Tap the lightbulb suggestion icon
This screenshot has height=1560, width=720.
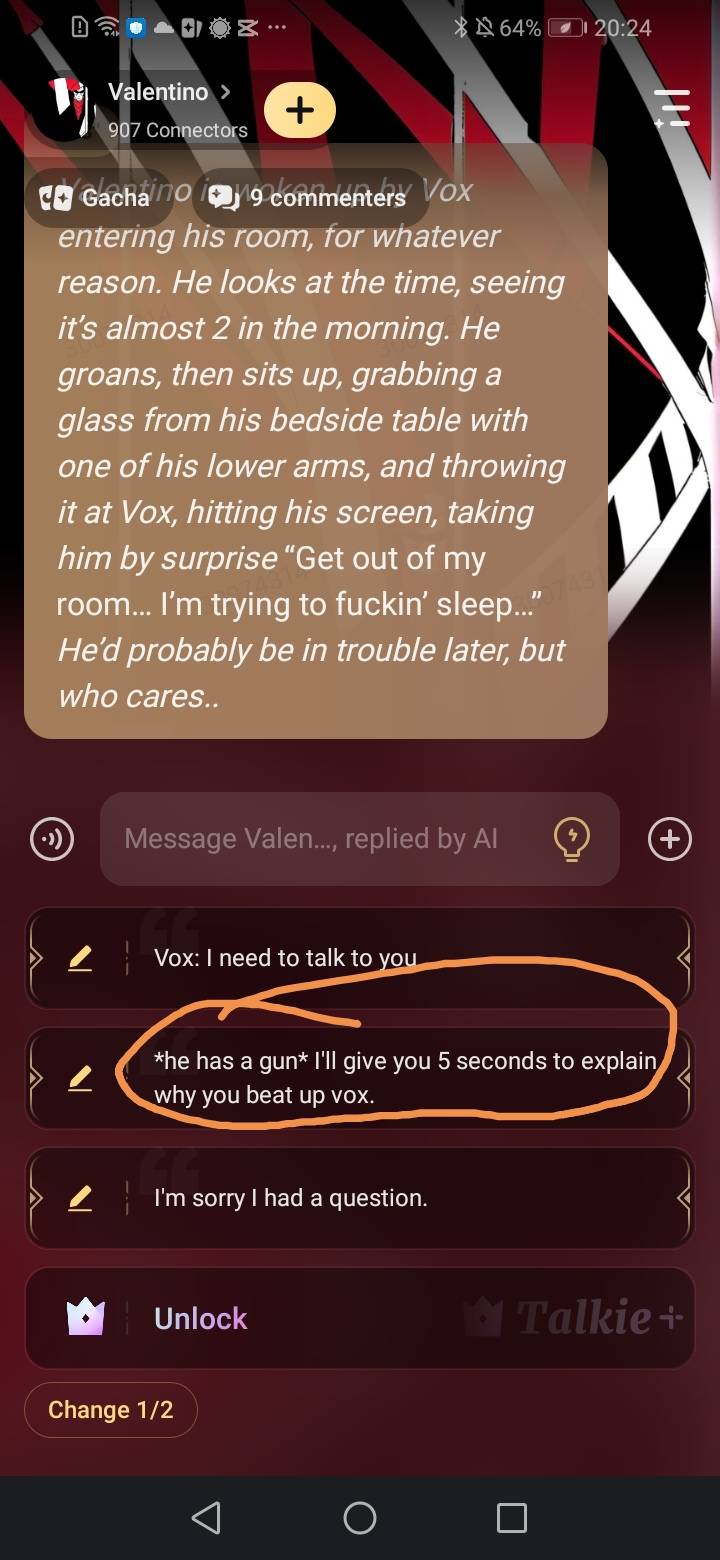(x=571, y=839)
